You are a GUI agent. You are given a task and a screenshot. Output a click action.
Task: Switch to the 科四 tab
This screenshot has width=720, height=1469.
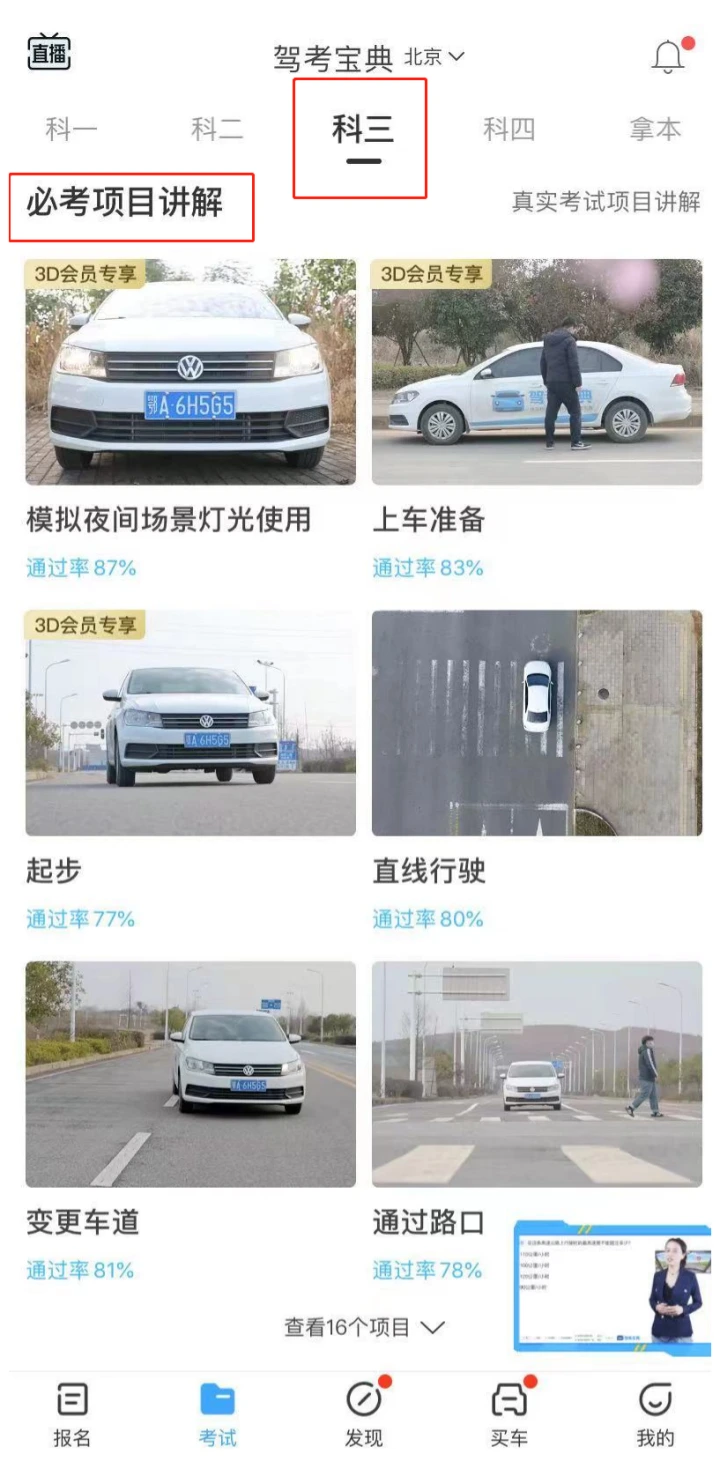tap(509, 129)
